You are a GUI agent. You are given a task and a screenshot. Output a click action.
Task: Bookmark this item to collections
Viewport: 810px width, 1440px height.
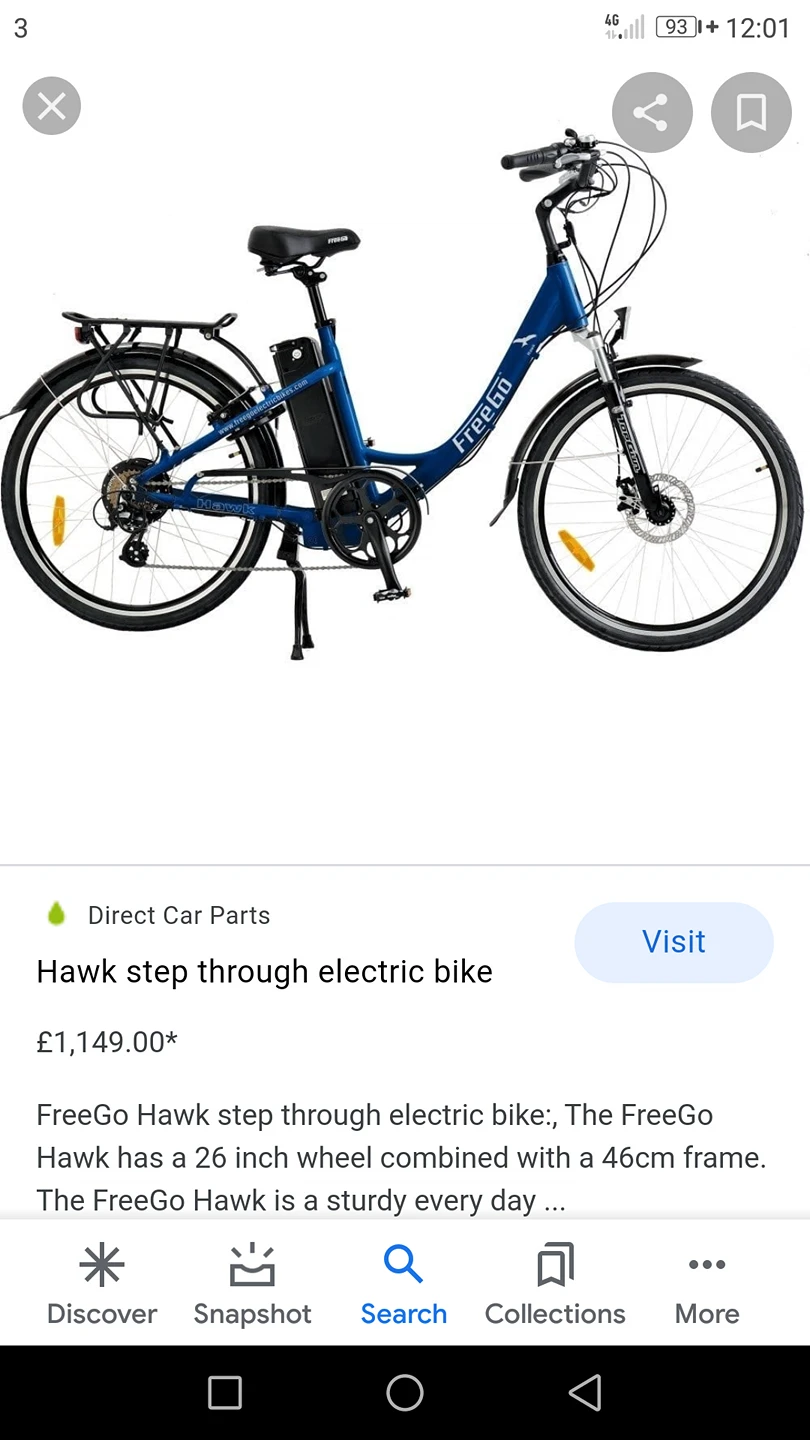click(751, 112)
